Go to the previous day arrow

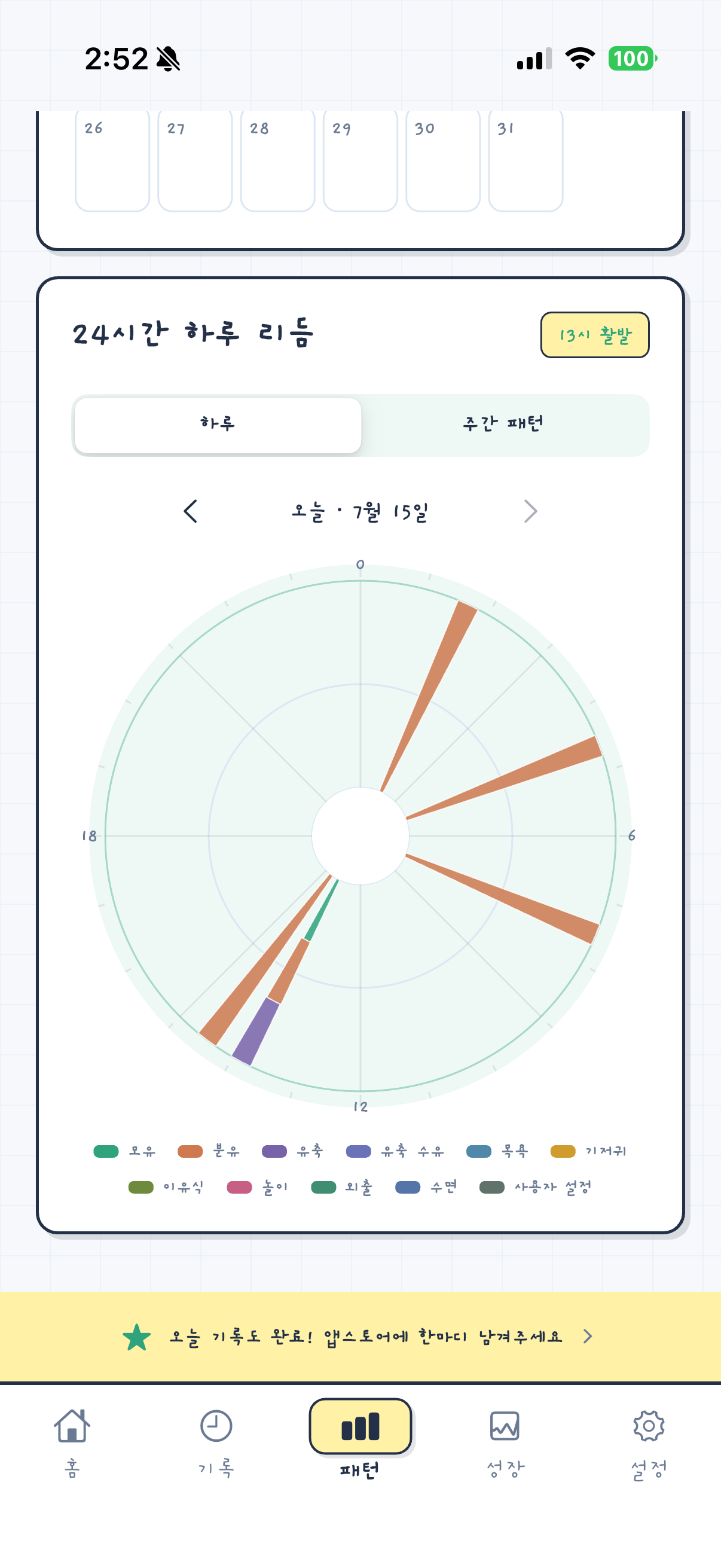tap(191, 511)
